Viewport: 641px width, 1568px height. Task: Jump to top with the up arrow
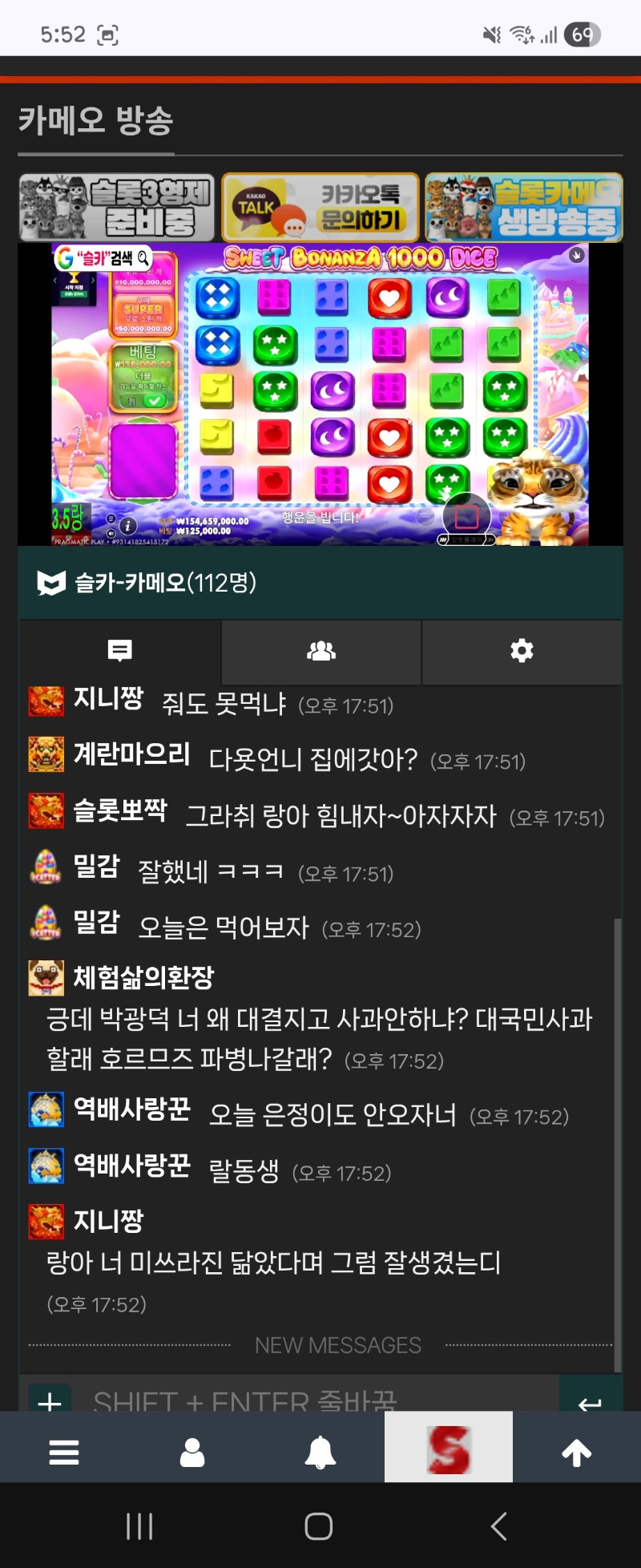coord(577,1452)
